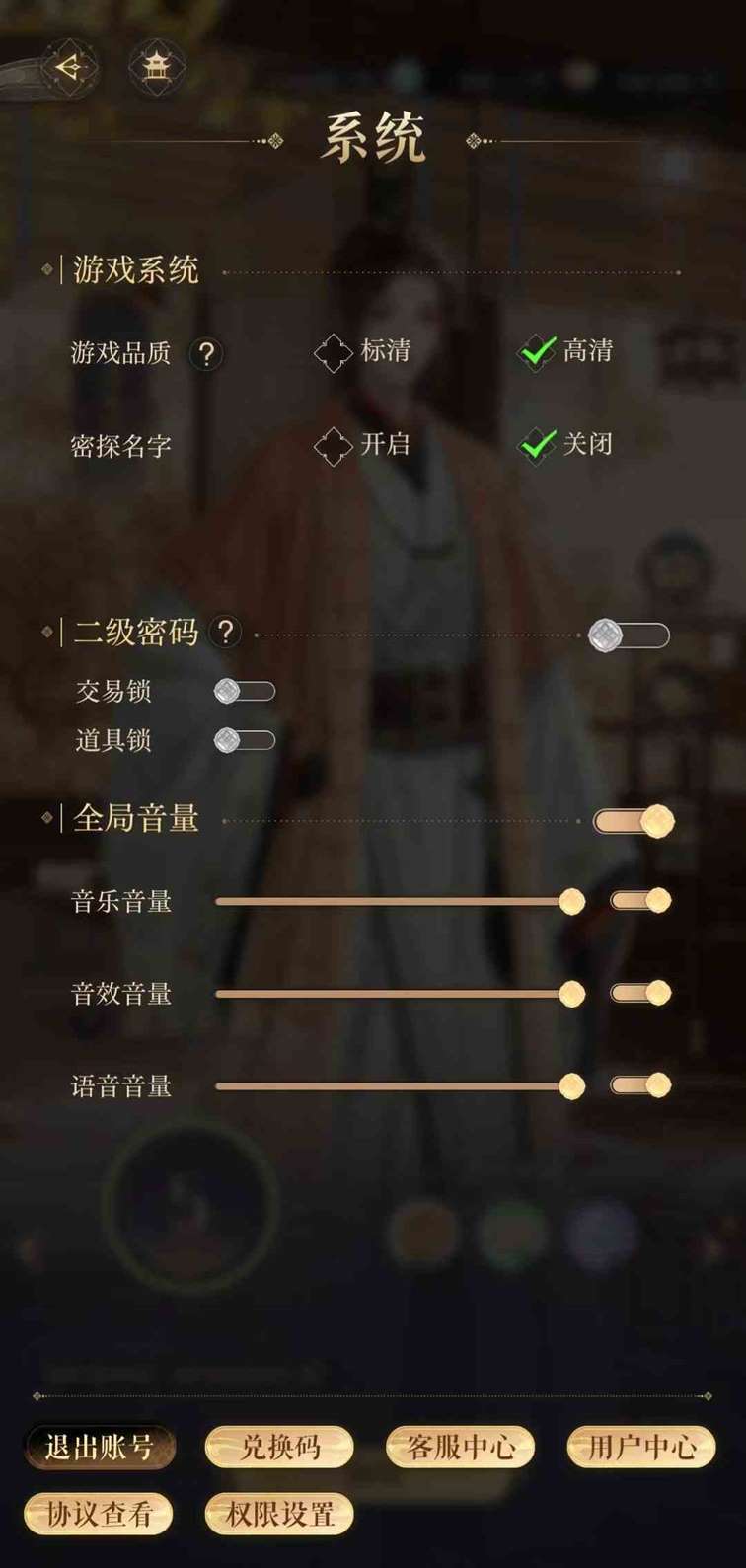This screenshot has height=1568, width=746.
Task: Turn off the 语音音量 switch
Action: (640, 1085)
